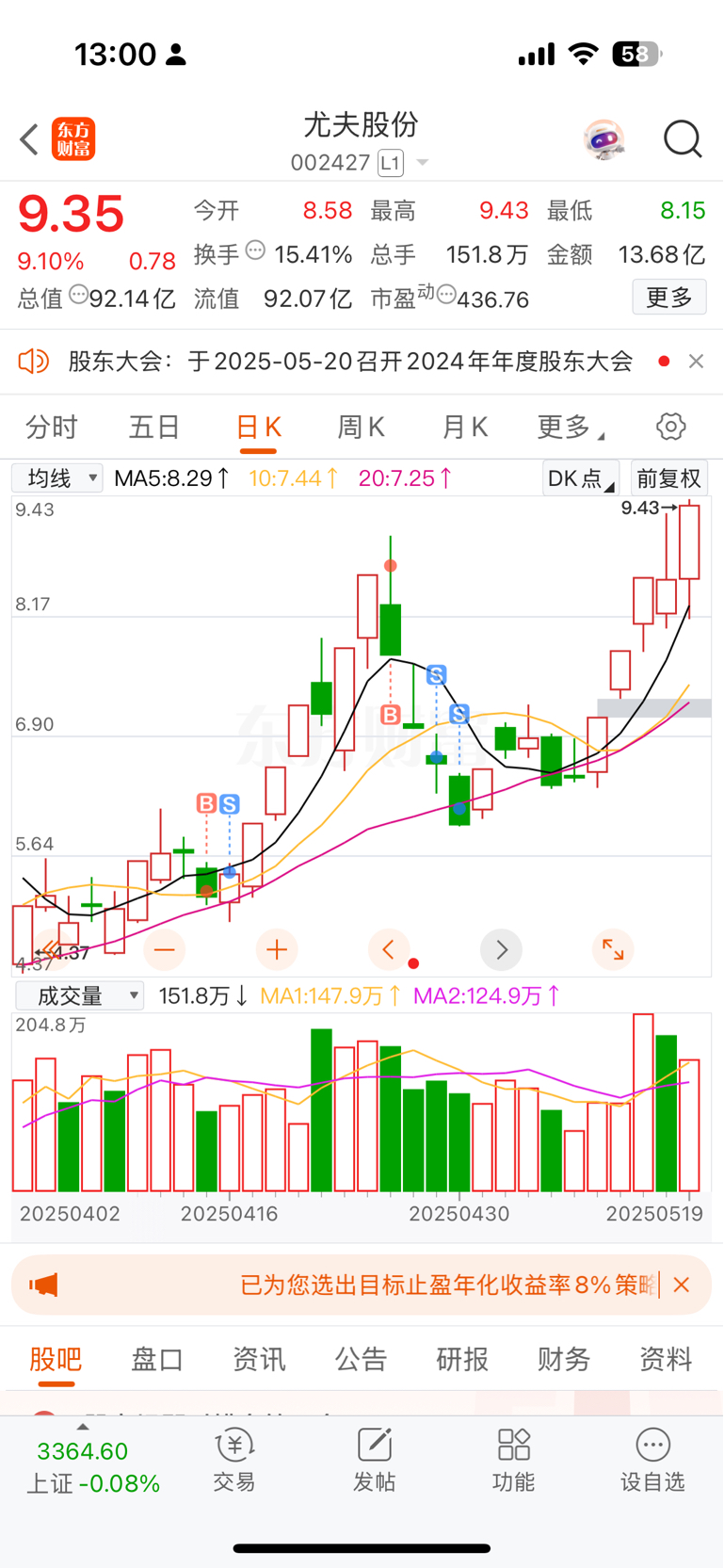Expand the 均线 indicator dropdown
Screen dimensions: 724x1568
57,478
